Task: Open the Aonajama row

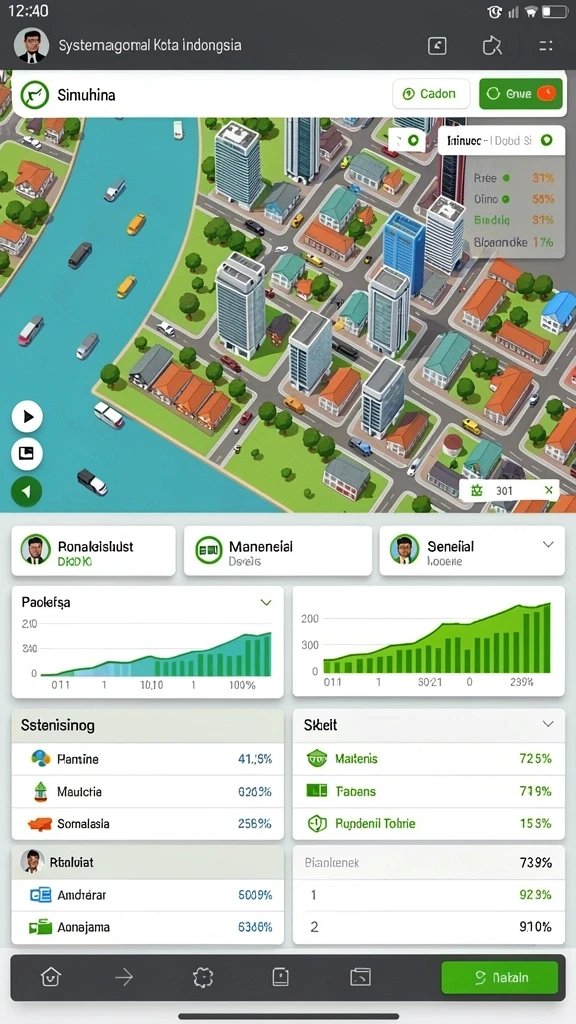Action: 148,927
